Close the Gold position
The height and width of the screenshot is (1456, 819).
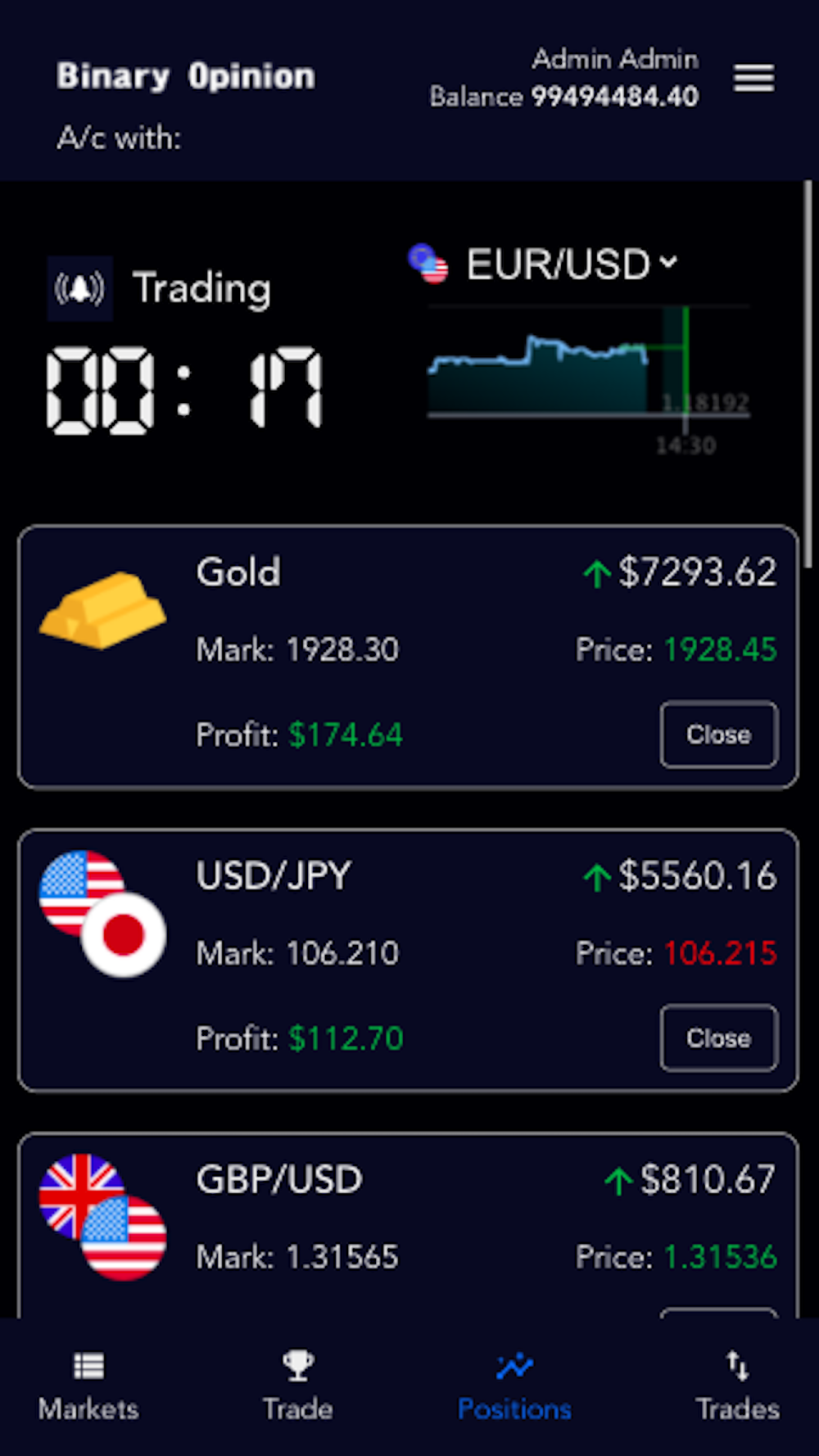[718, 735]
